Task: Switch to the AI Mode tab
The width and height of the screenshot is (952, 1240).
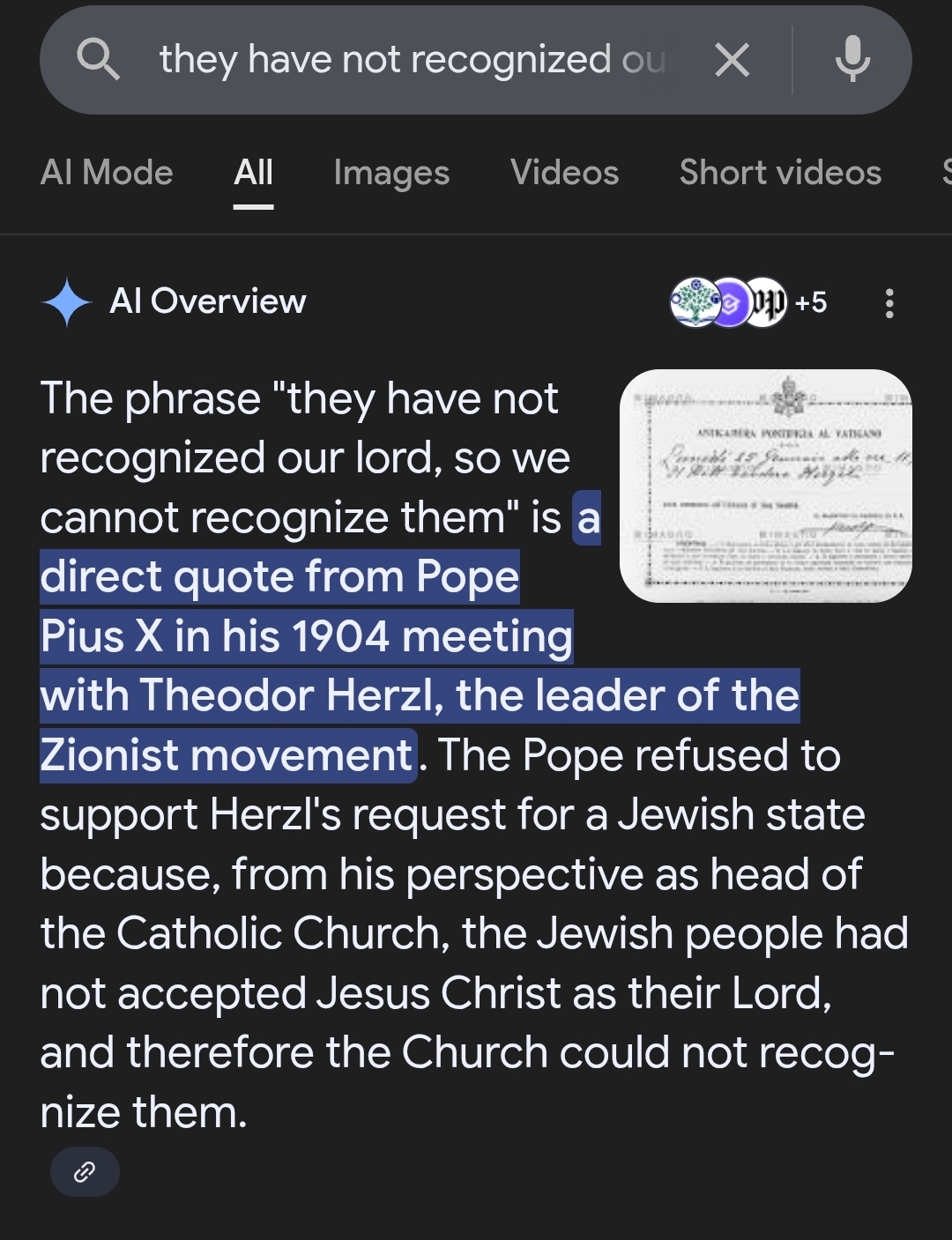Action: [x=107, y=173]
